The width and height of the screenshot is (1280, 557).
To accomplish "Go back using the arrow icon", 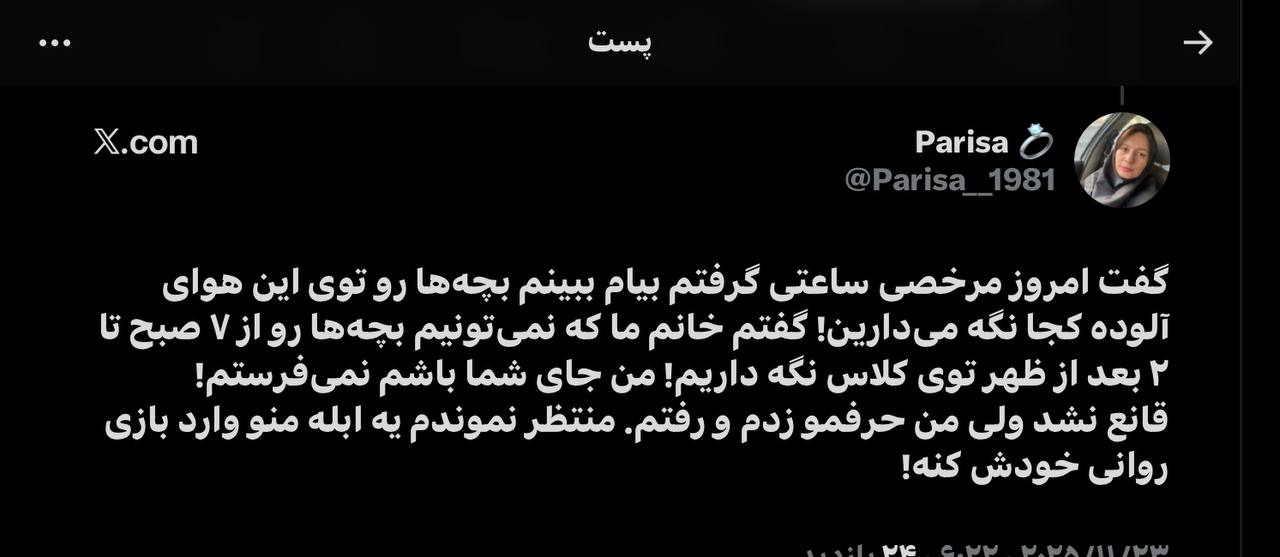I will (x=1197, y=42).
